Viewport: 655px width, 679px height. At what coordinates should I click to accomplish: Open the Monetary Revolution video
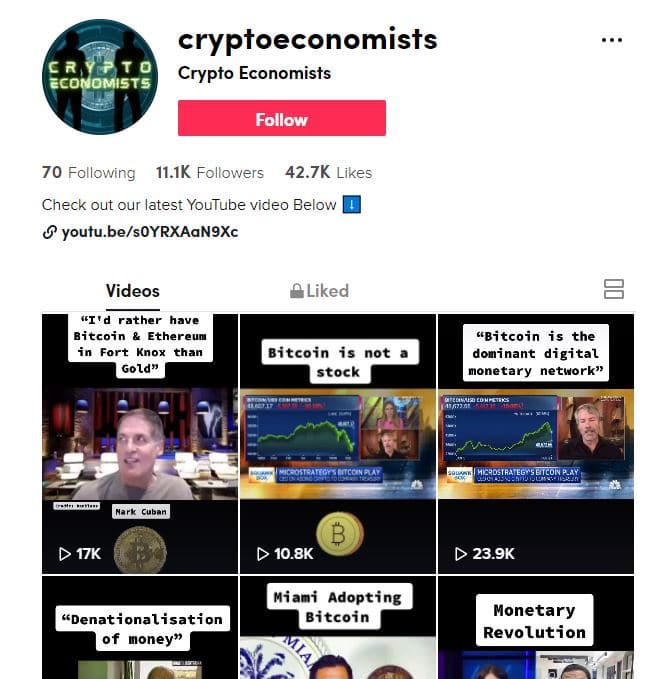pos(535,630)
